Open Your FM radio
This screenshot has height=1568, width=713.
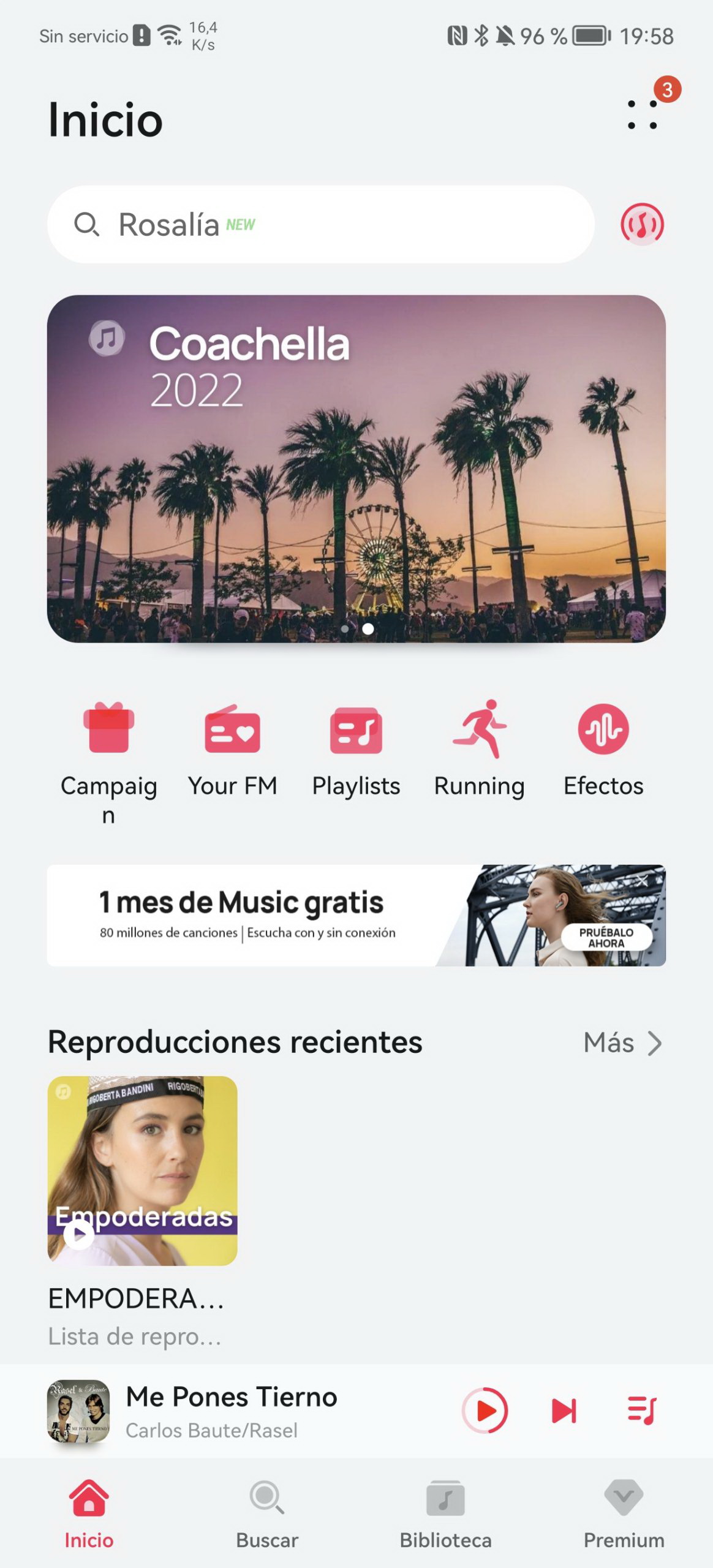point(232,750)
